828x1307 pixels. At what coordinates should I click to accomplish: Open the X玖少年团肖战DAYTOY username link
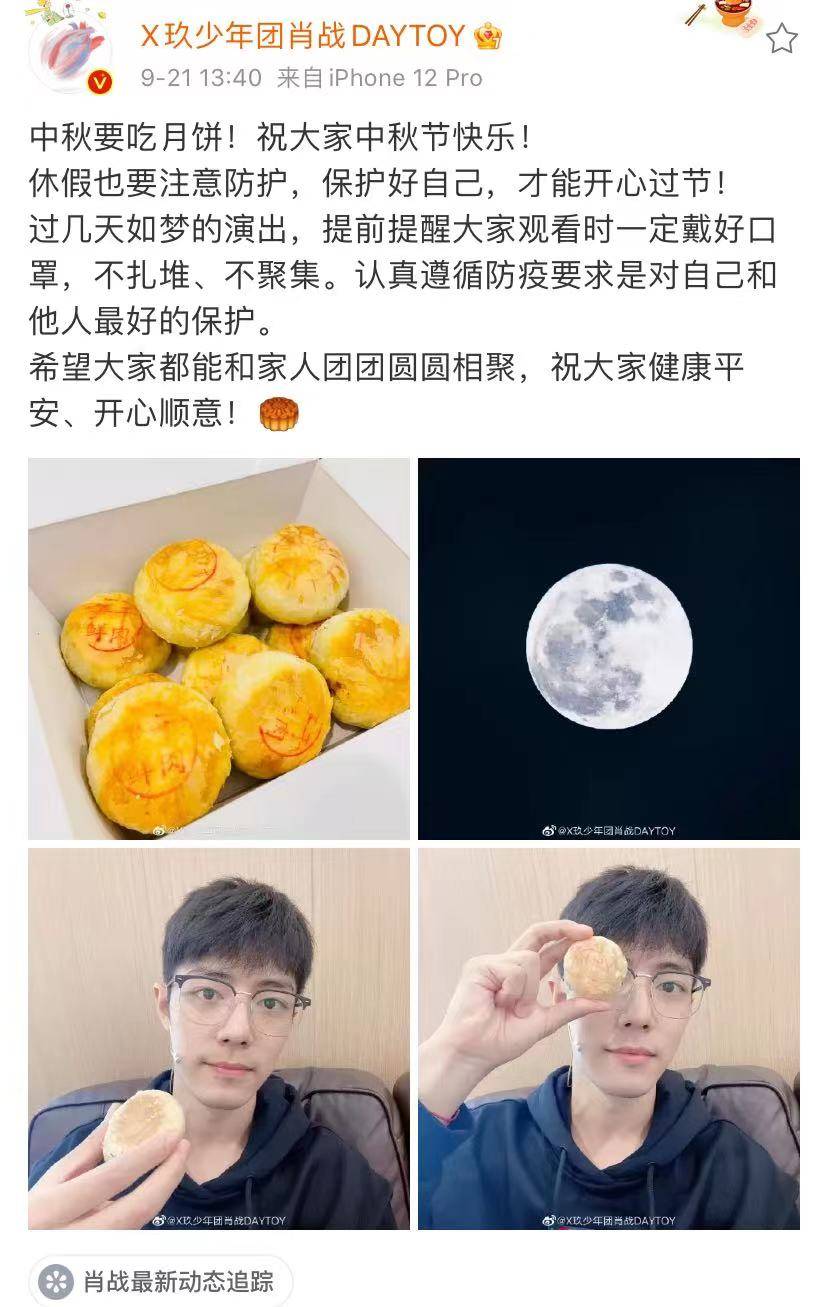tap(302, 36)
